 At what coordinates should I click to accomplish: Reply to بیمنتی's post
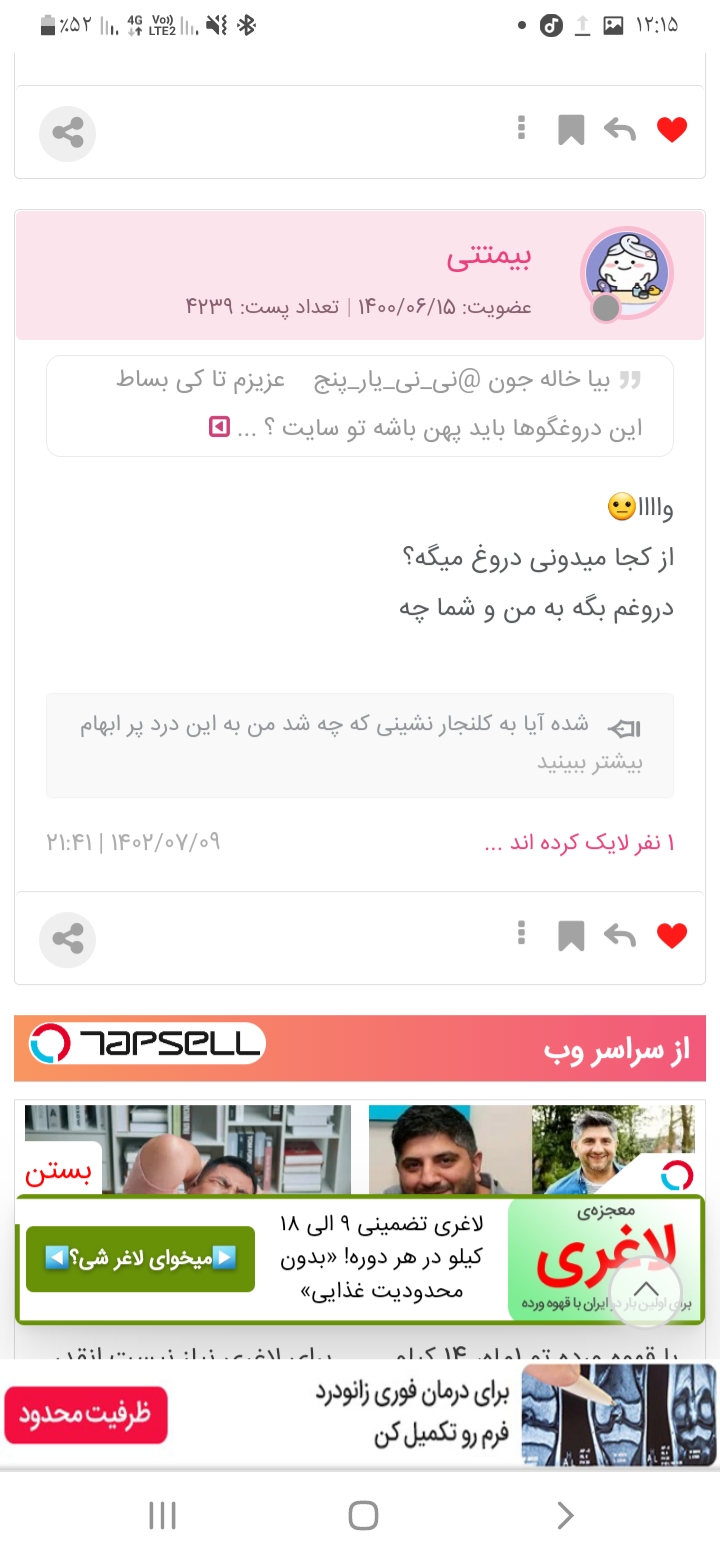(620, 936)
